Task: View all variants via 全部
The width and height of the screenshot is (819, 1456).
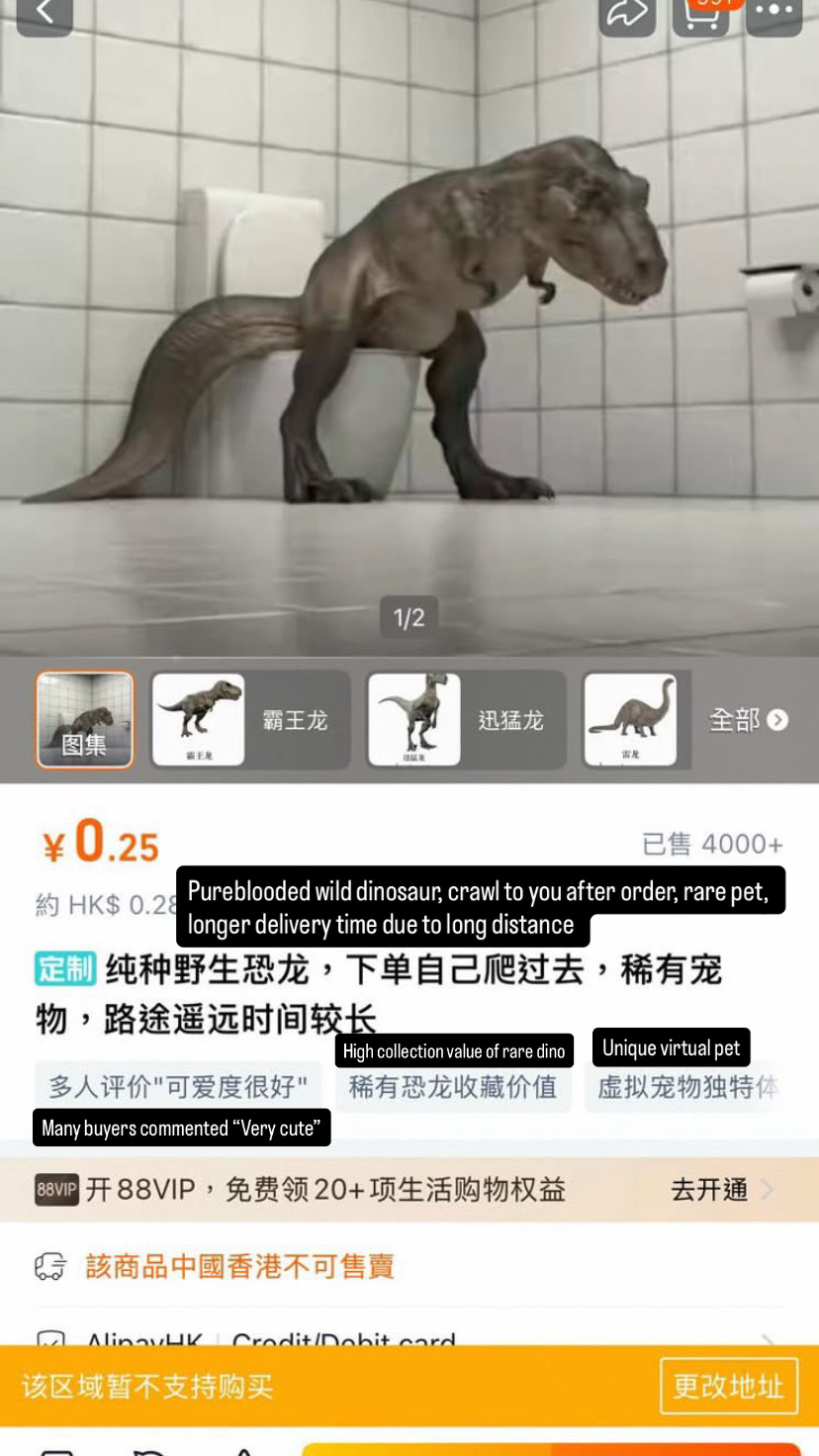Action: pos(748,720)
